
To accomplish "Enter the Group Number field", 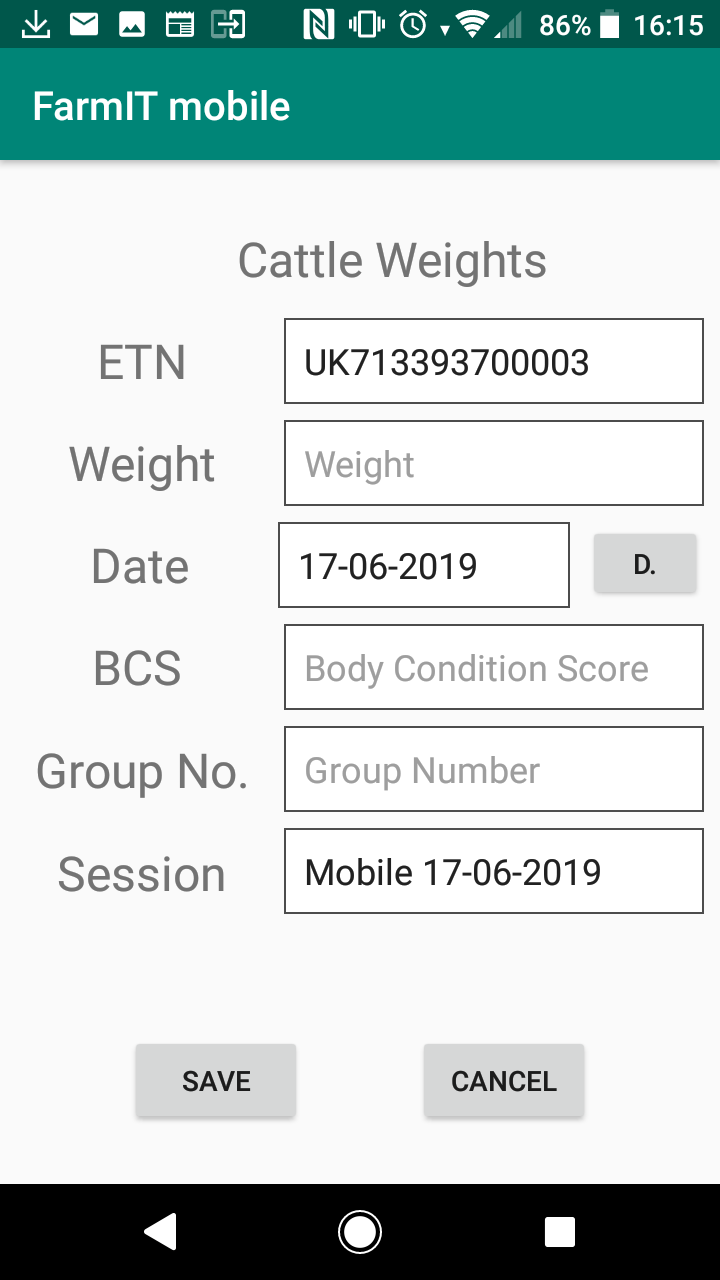I will pos(494,769).
